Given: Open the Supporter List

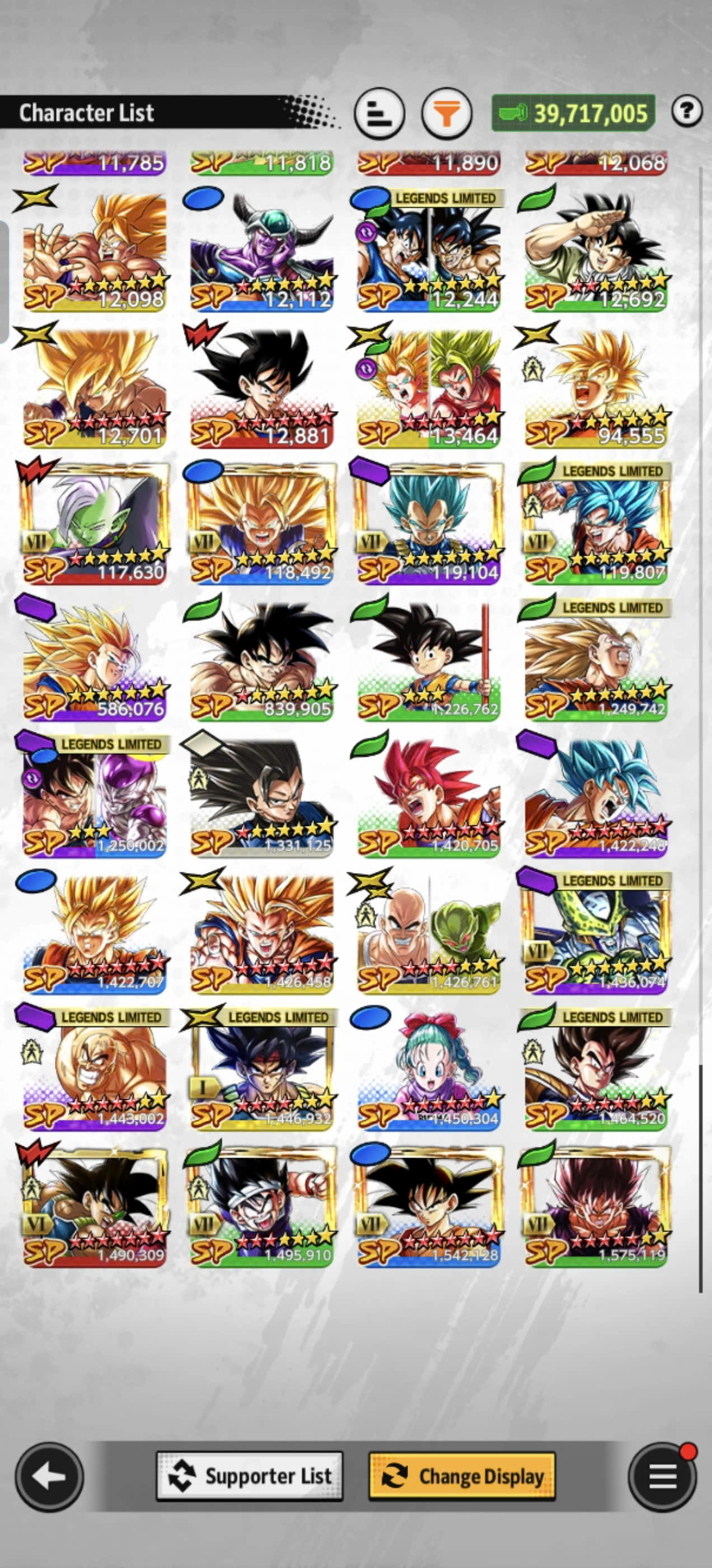Looking at the screenshot, I should click(x=250, y=1476).
